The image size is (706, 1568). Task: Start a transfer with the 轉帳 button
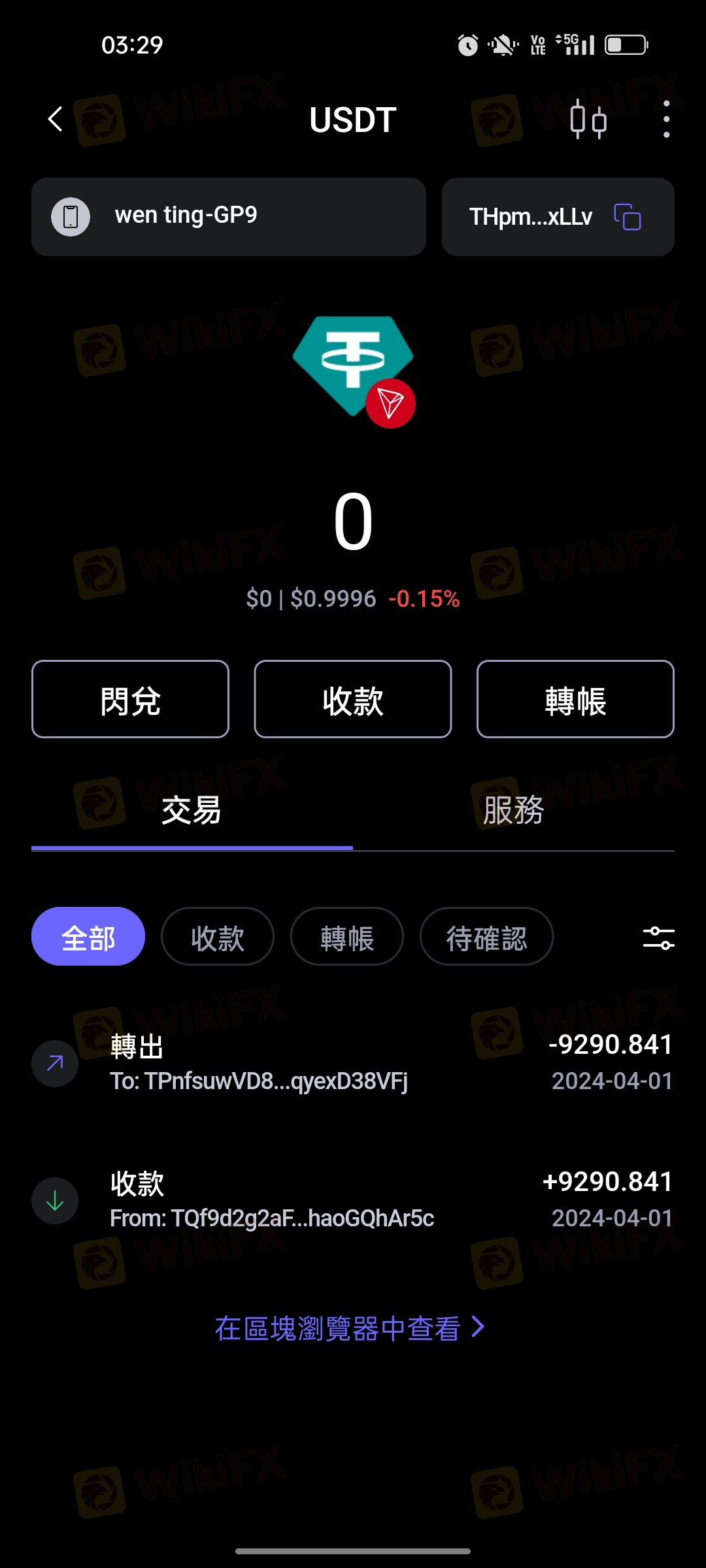pyautogui.click(x=575, y=700)
